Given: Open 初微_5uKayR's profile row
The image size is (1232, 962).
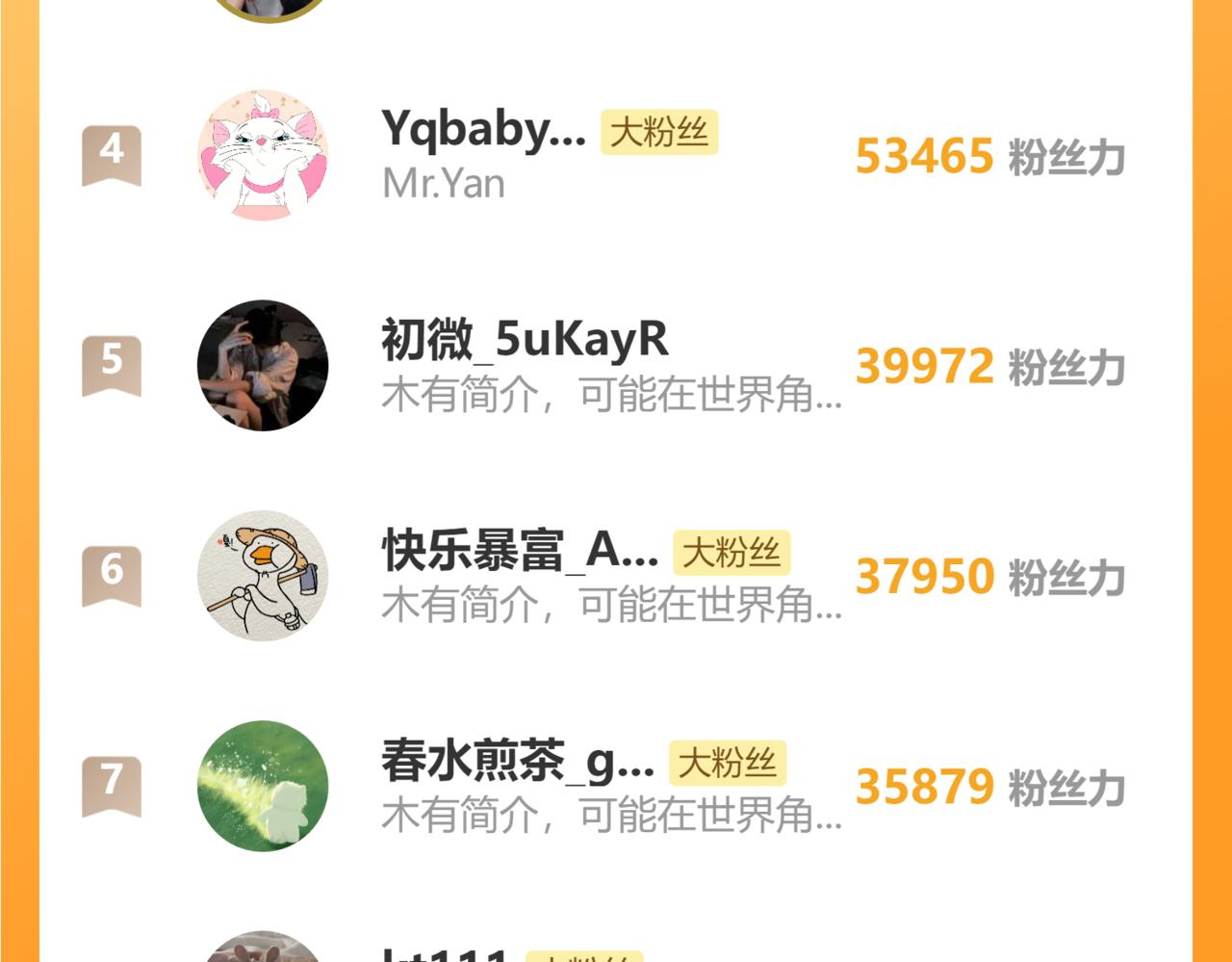Looking at the screenshot, I should (525, 340).
